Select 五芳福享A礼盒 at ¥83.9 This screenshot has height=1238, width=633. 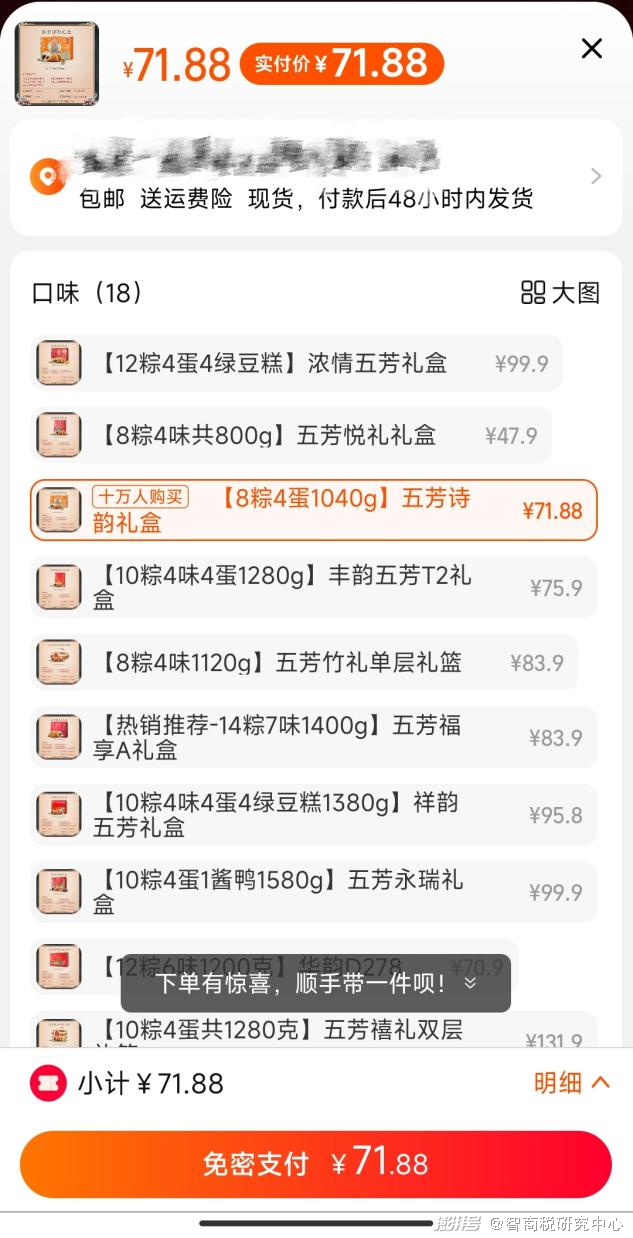pyautogui.click(x=313, y=737)
